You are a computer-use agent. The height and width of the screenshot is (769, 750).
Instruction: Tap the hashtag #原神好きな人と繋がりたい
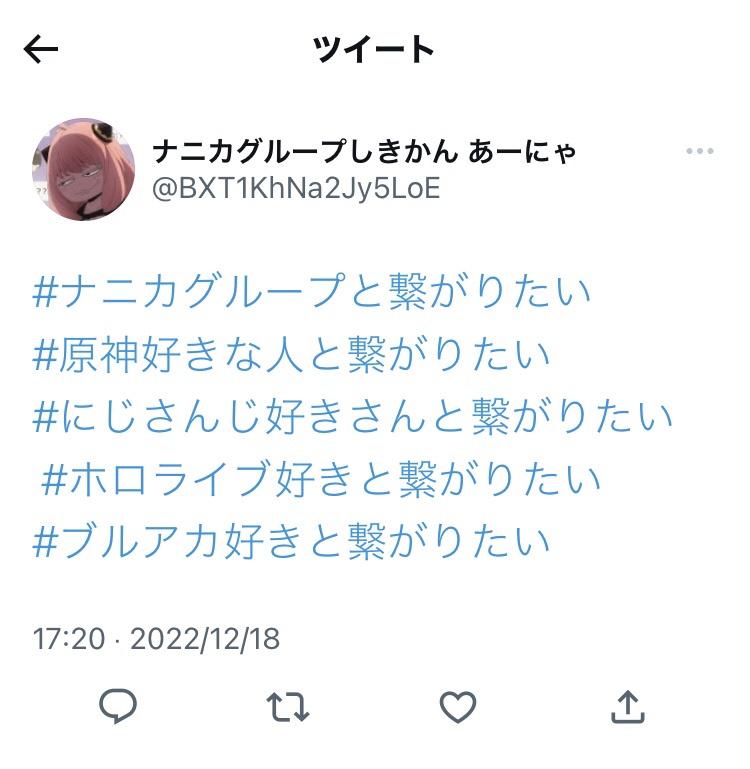tap(292, 355)
